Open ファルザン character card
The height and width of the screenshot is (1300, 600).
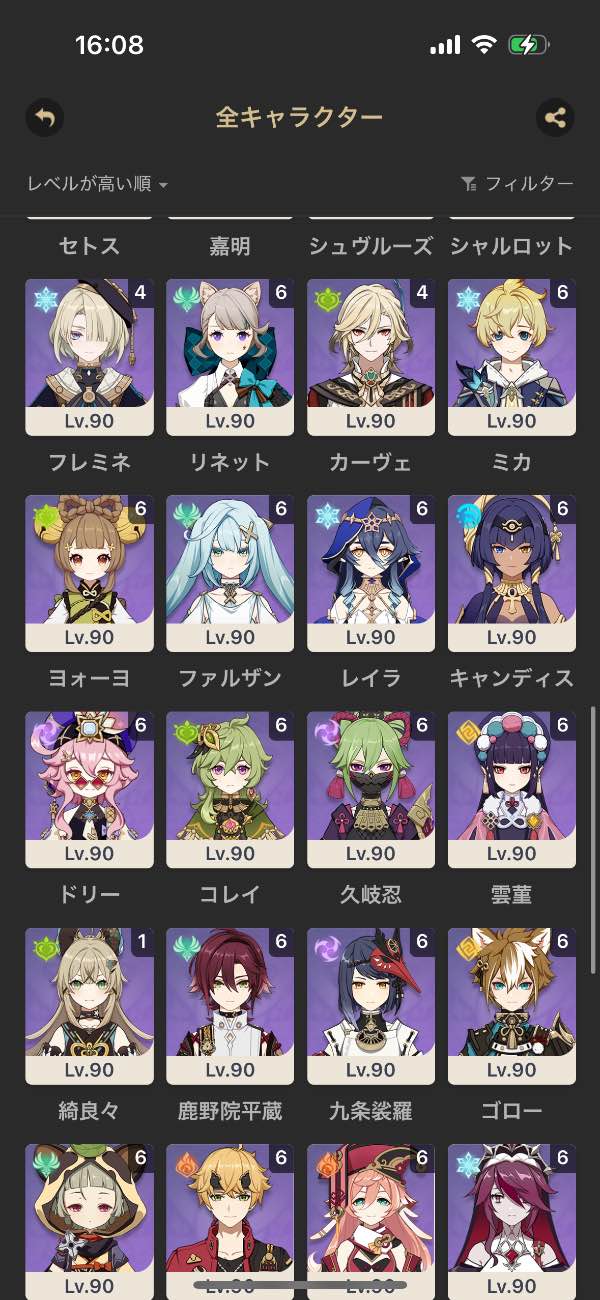tap(230, 573)
